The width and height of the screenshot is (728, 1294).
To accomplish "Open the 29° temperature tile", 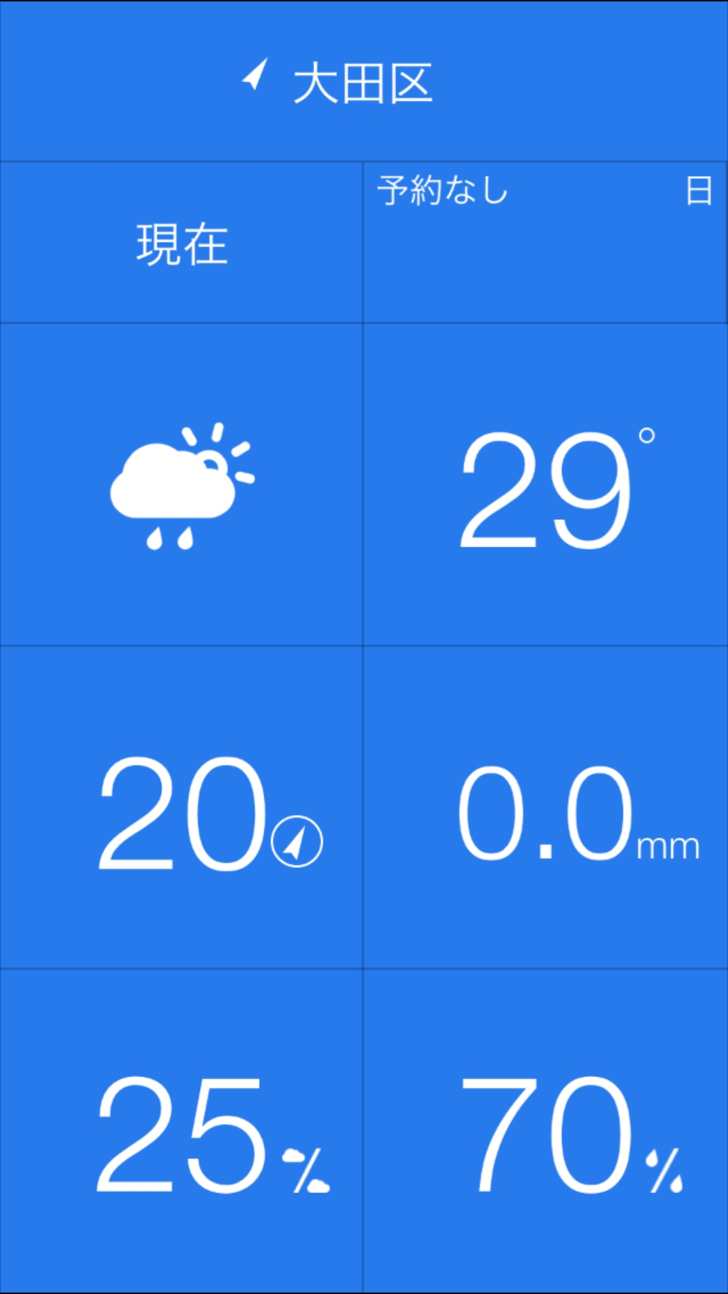I will click(x=545, y=485).
